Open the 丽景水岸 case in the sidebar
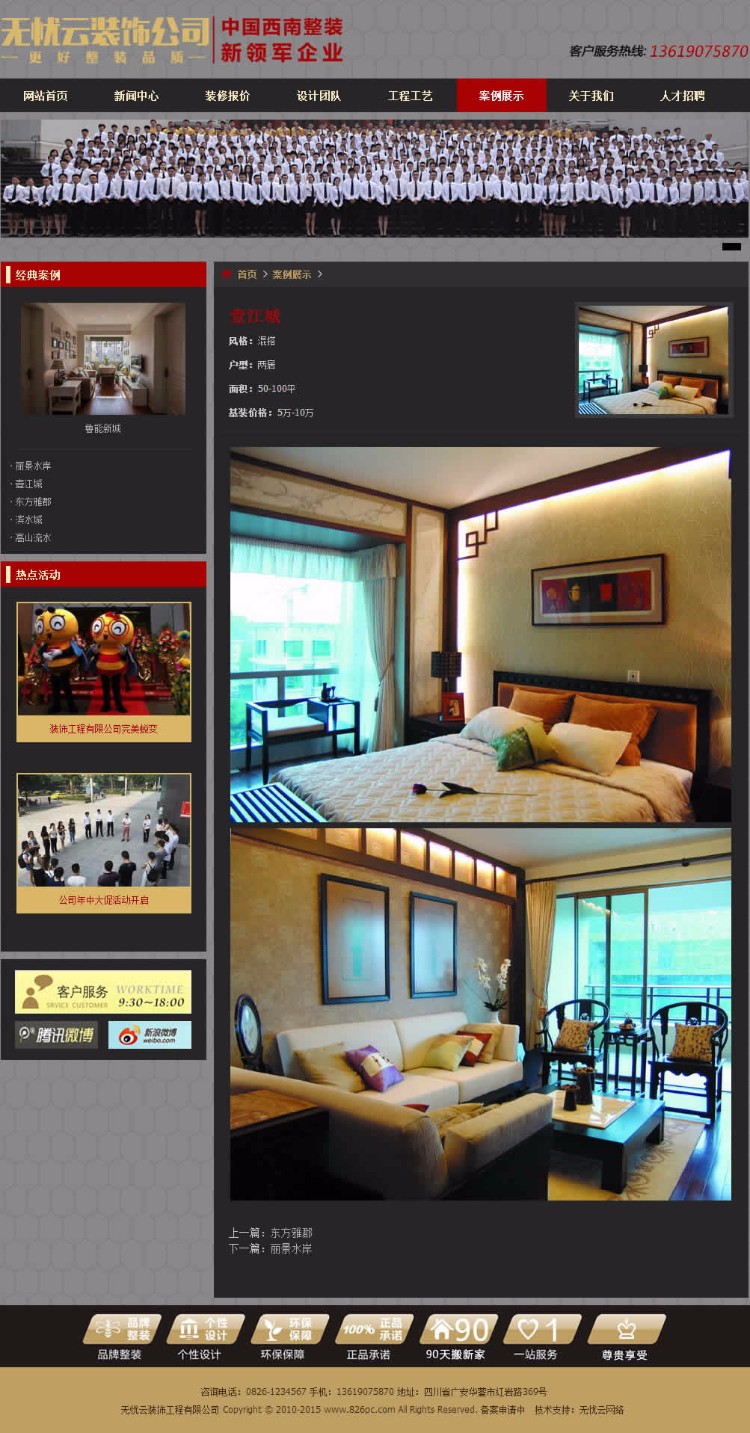The image size is (750, 1433). (x=33, y=466)
